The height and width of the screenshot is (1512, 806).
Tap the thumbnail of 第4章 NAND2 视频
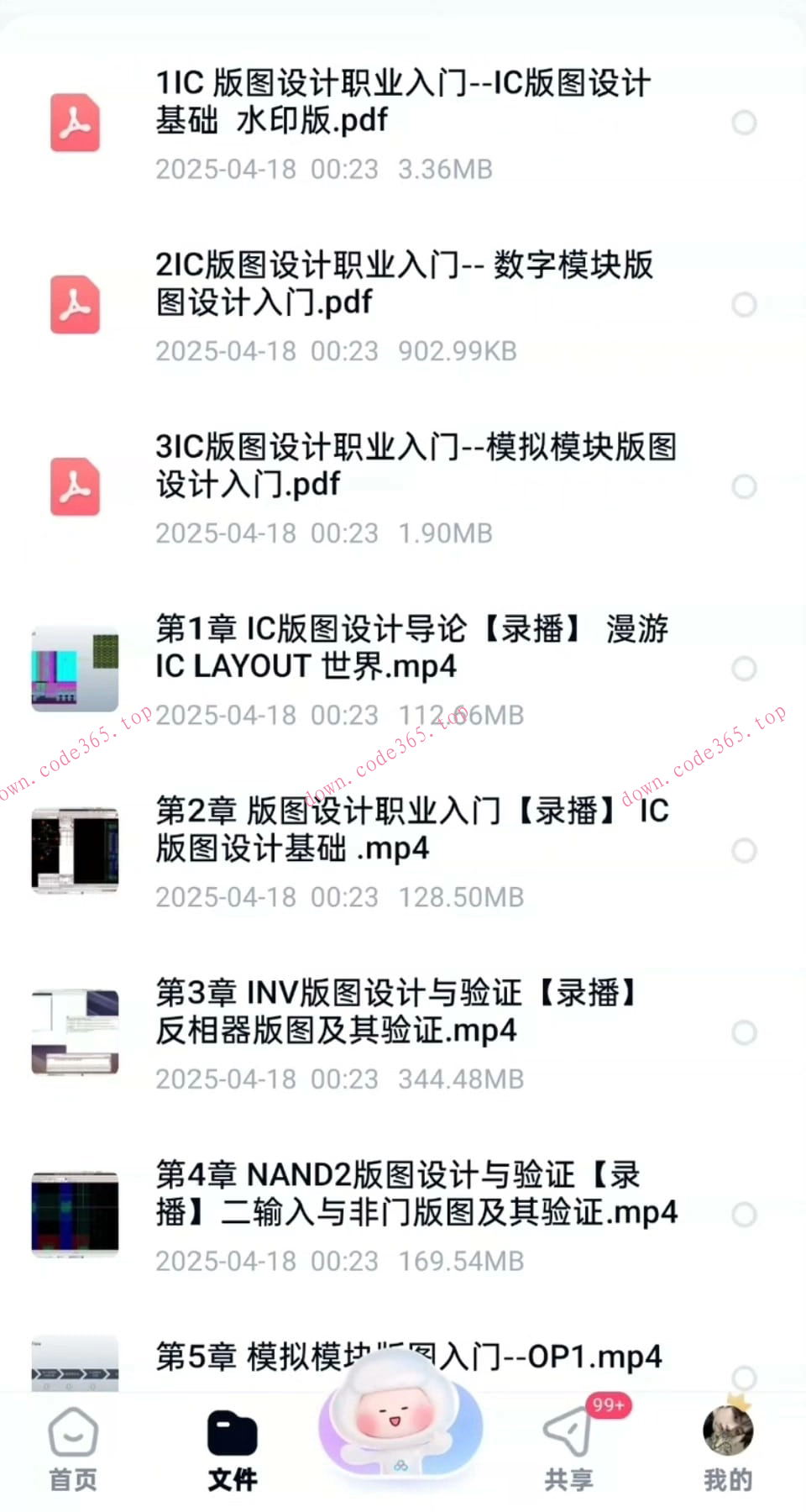tap(75, 1214)
